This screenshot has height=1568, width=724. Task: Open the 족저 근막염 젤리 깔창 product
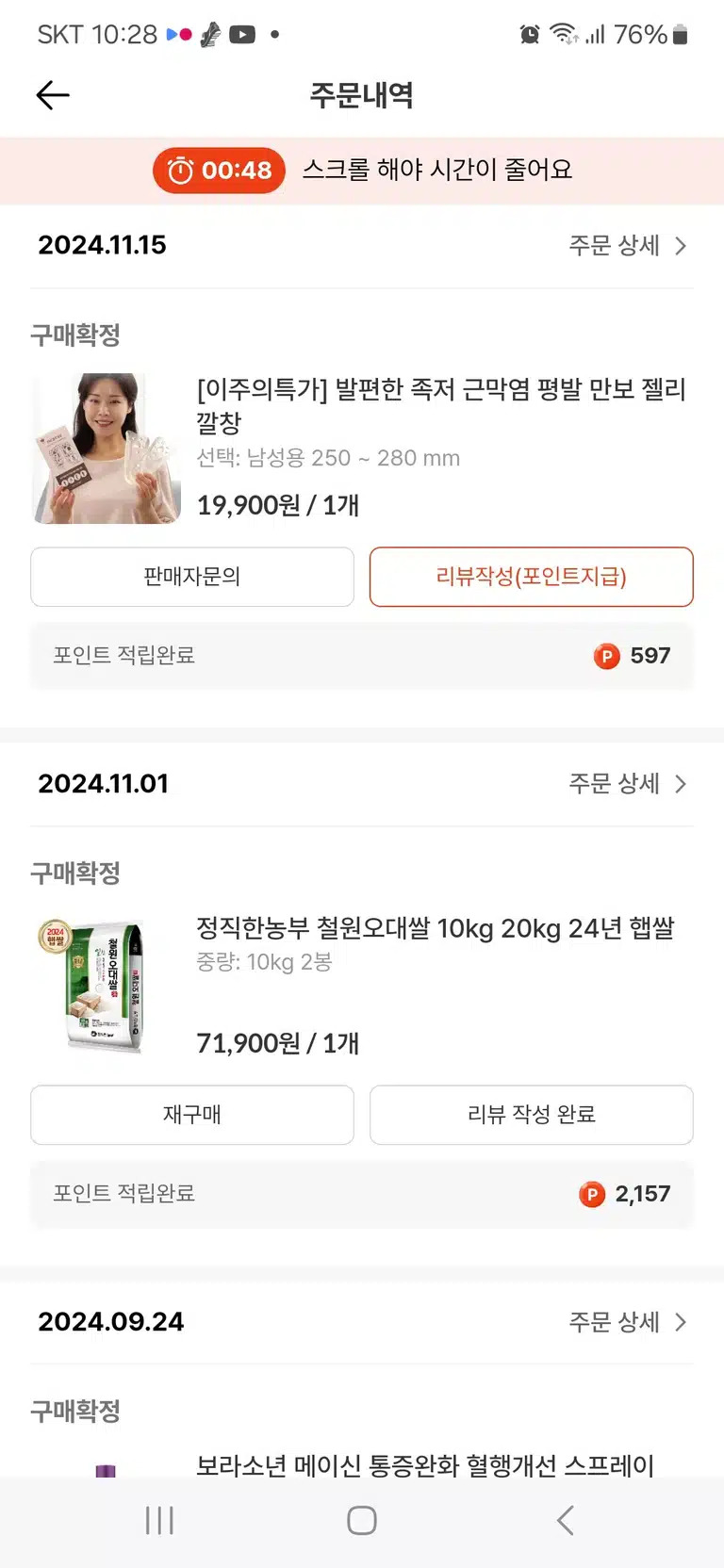point(441,405)
